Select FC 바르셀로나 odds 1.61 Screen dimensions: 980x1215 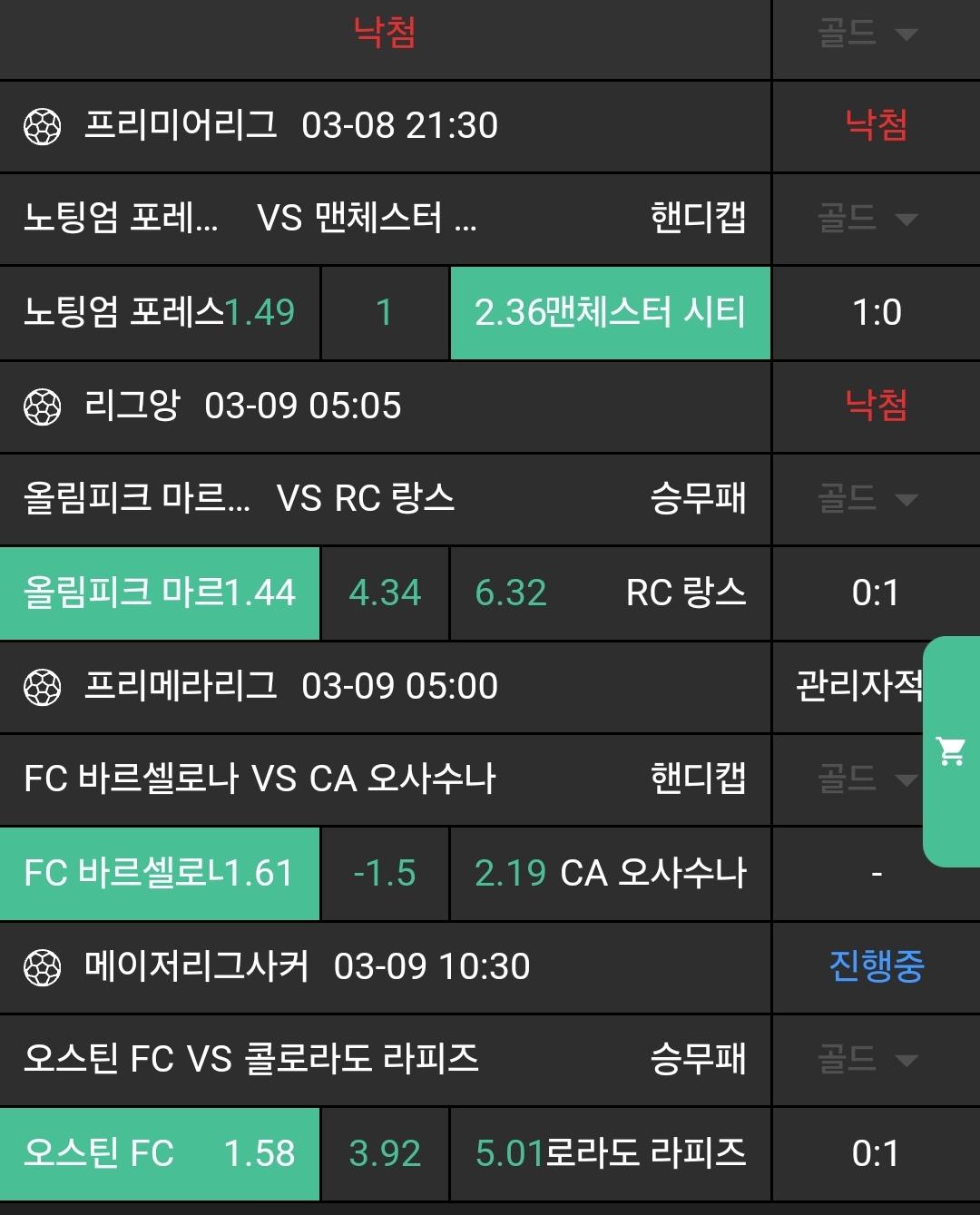(160, 874)
